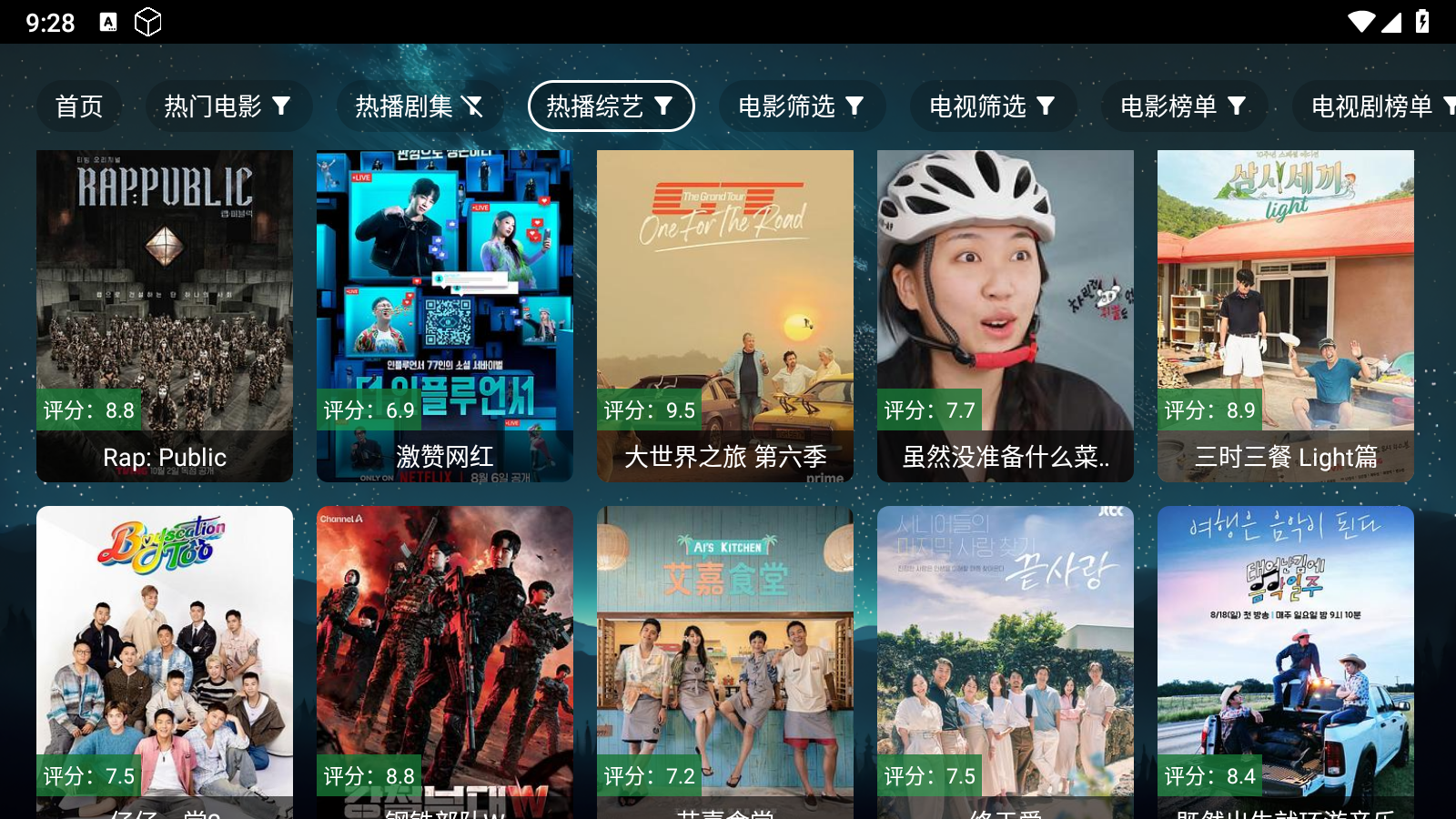
Task: Open the Boyscation 100 poster rated 7.5
Action: (165, 662)
